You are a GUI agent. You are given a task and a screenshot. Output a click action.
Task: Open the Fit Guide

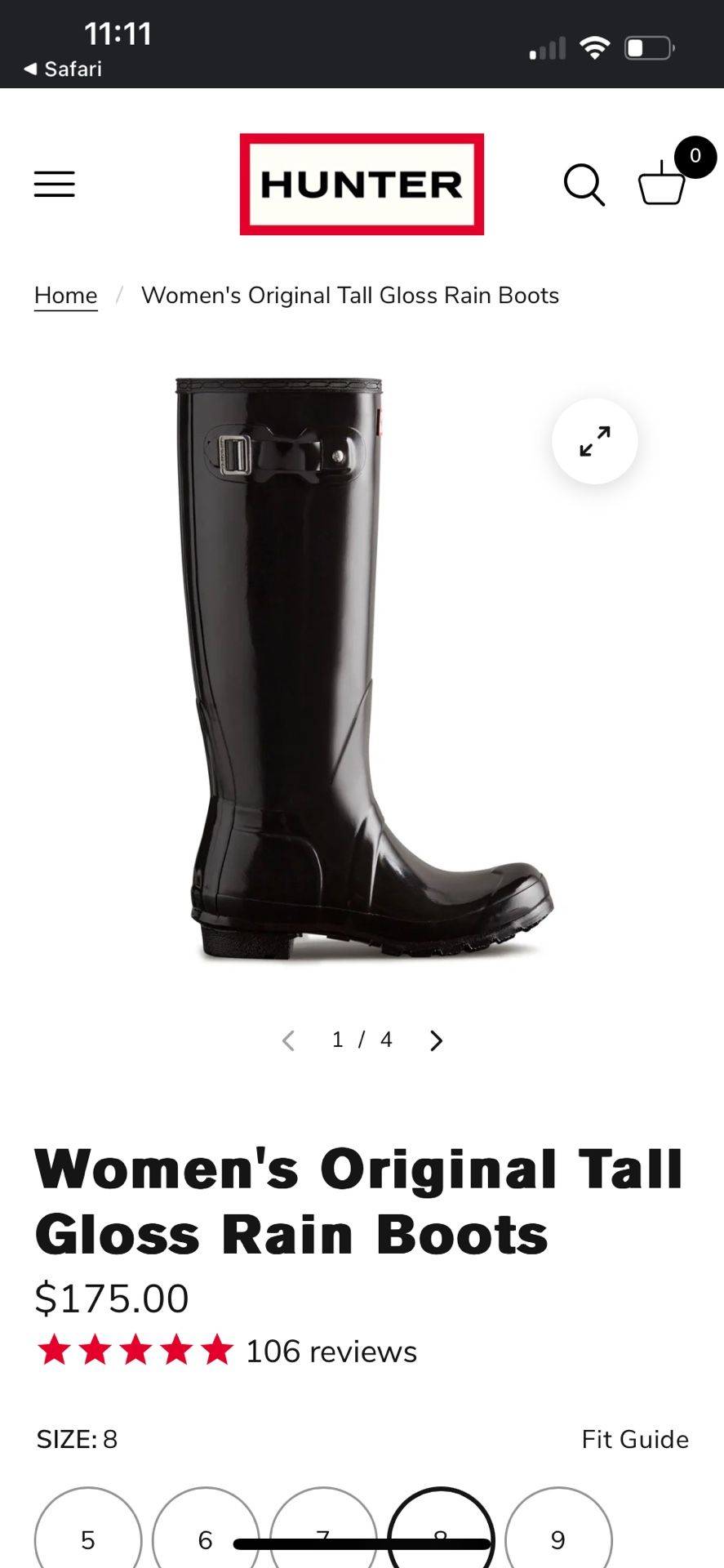(635, 1440)
